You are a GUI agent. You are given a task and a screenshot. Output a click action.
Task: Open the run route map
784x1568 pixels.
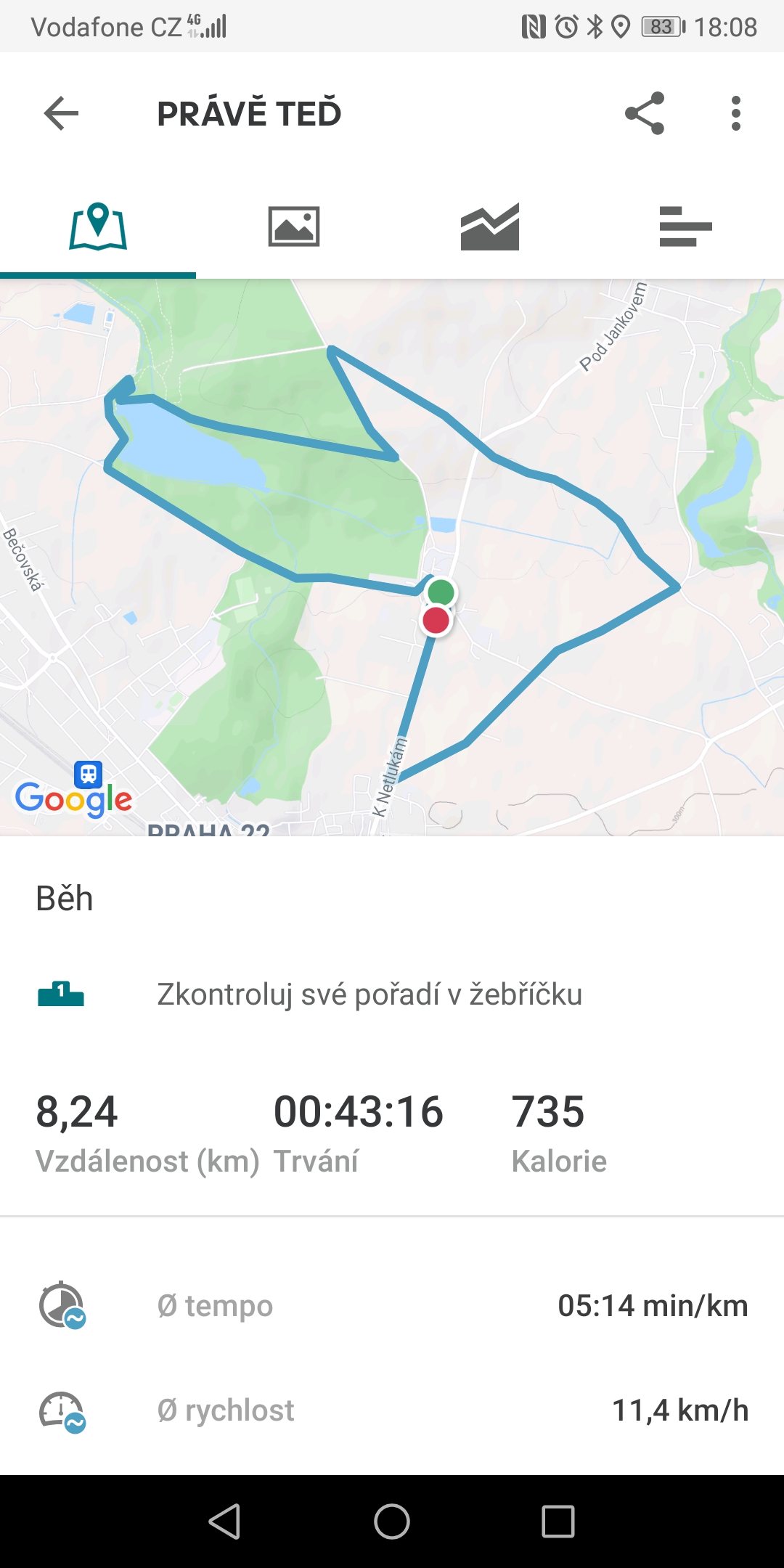pyautogui.click(x=392, y=558)
